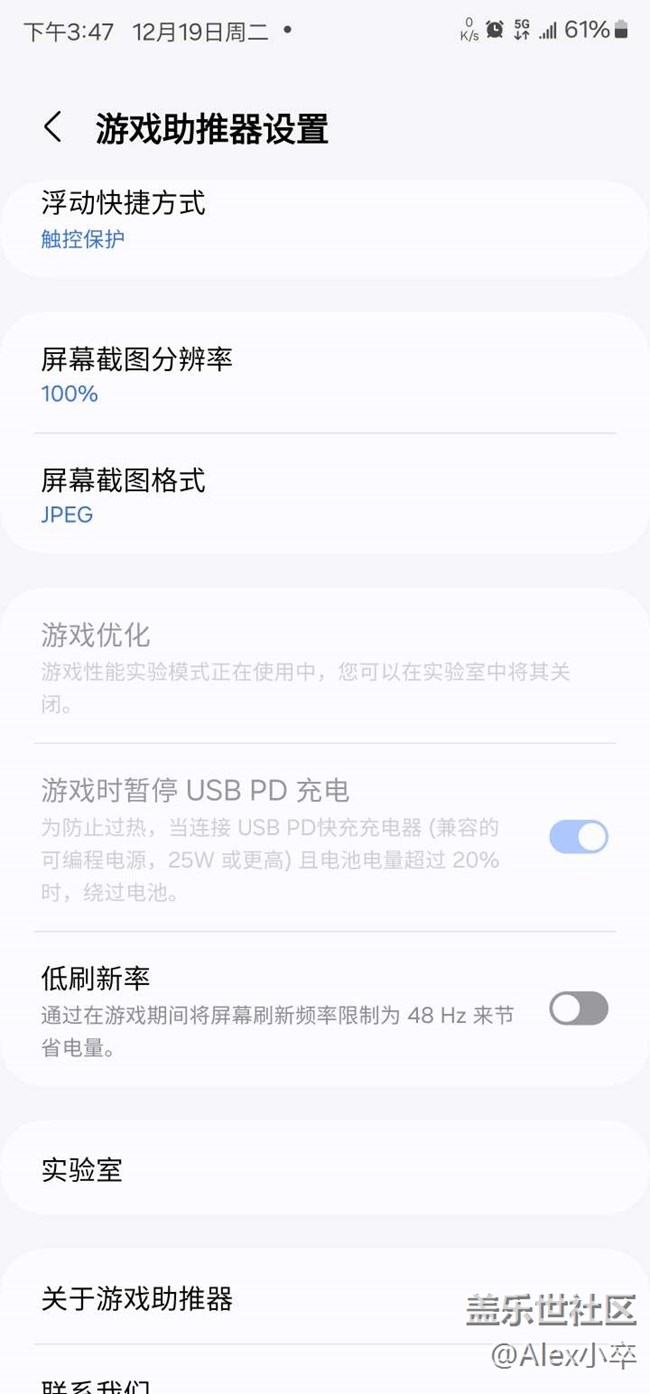Go back from 游戏助推器设置
The height and width of the screenshot is (1394, 650).
click(53, 128)
